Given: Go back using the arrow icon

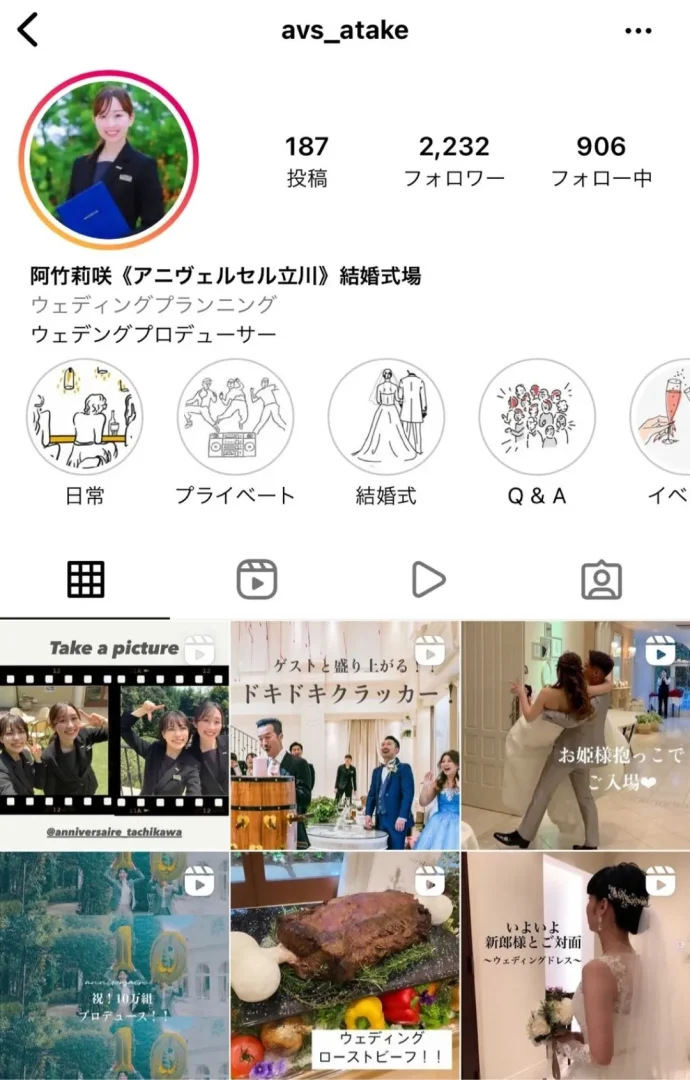Looking at the screenshot, I should 28,30.
